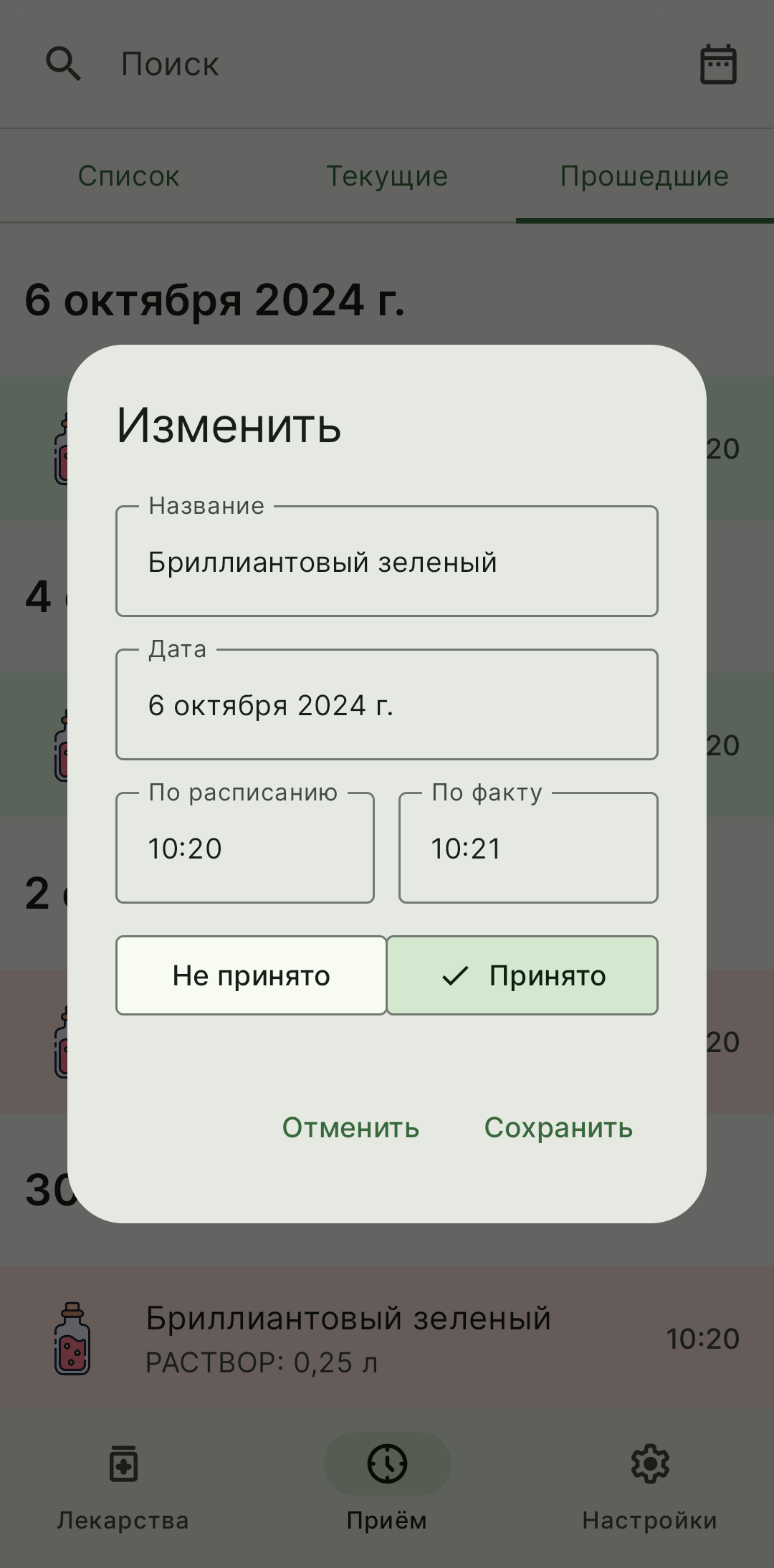
Task: Edit the По расписанию time 10:20
Action: (244, 848)
